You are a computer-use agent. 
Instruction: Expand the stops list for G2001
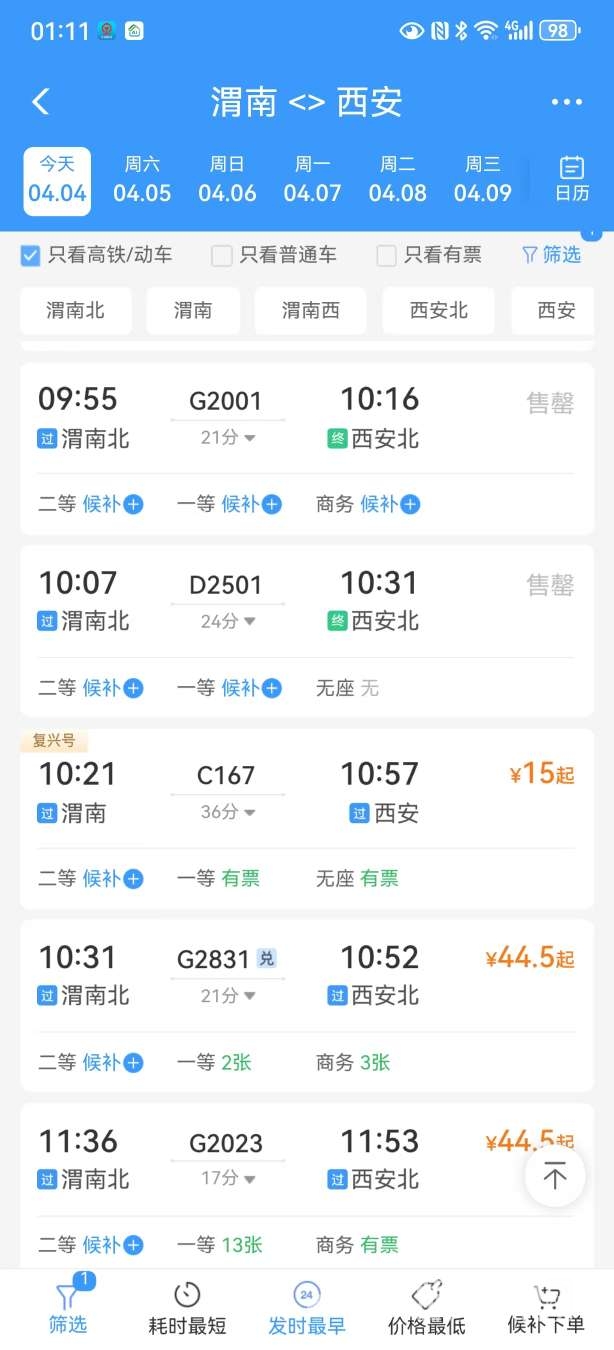click(x=227, y=438)
